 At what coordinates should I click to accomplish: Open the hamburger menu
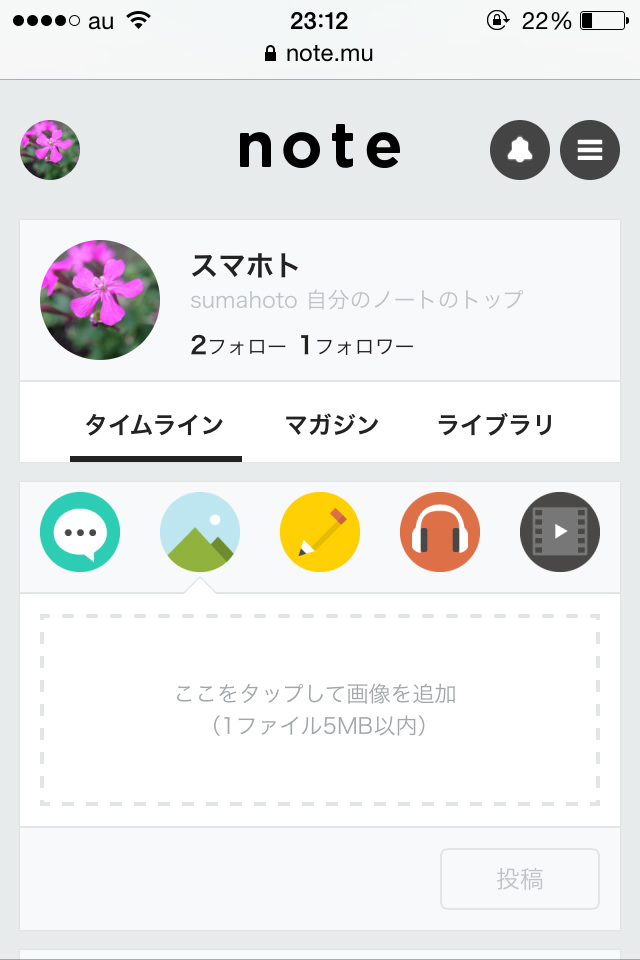pos(590,150)
